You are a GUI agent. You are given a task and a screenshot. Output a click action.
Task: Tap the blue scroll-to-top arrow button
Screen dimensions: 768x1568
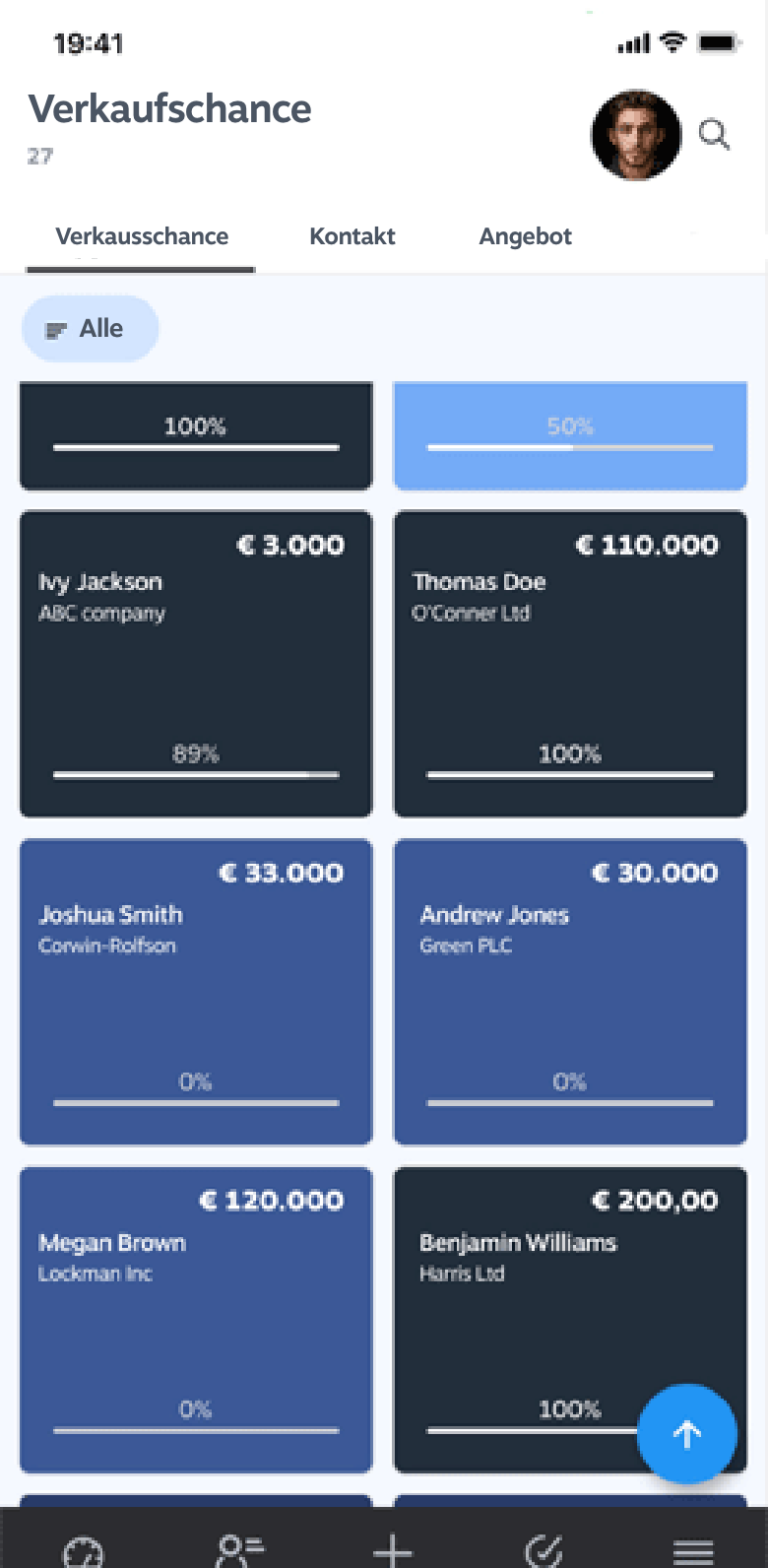(686, 1434)
